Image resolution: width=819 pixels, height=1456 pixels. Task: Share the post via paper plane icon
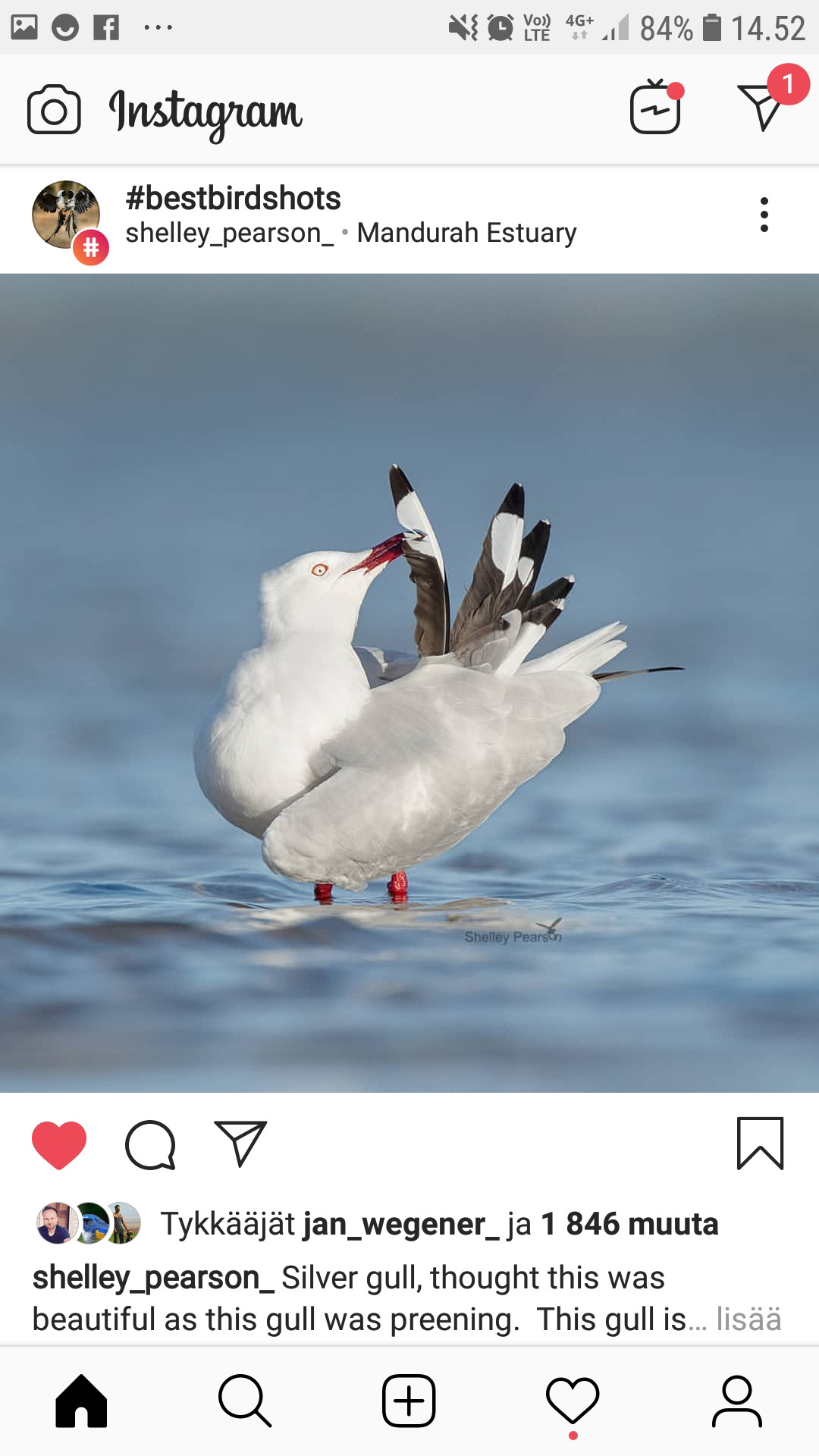[240, 1143]
